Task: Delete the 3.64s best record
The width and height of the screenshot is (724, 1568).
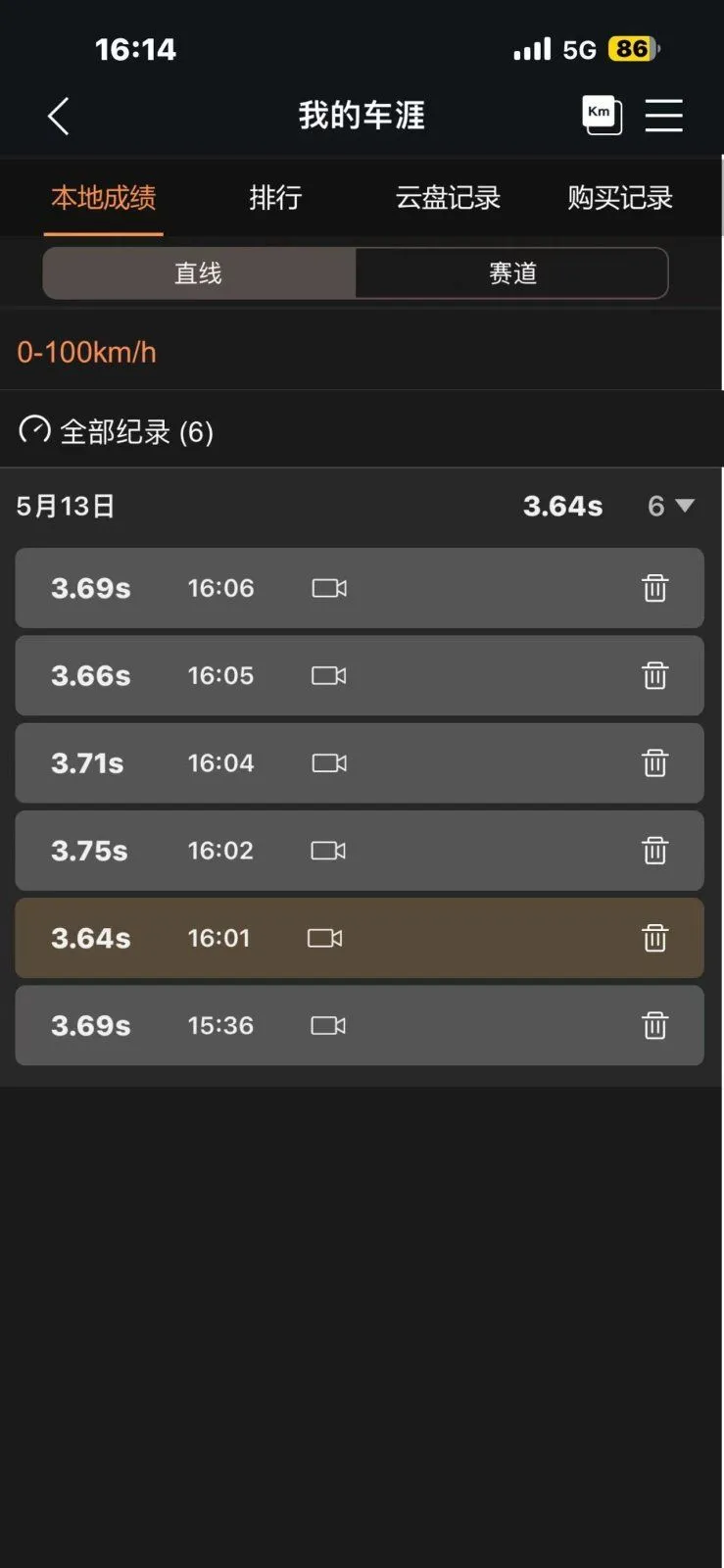Action: tap(654, 938)
